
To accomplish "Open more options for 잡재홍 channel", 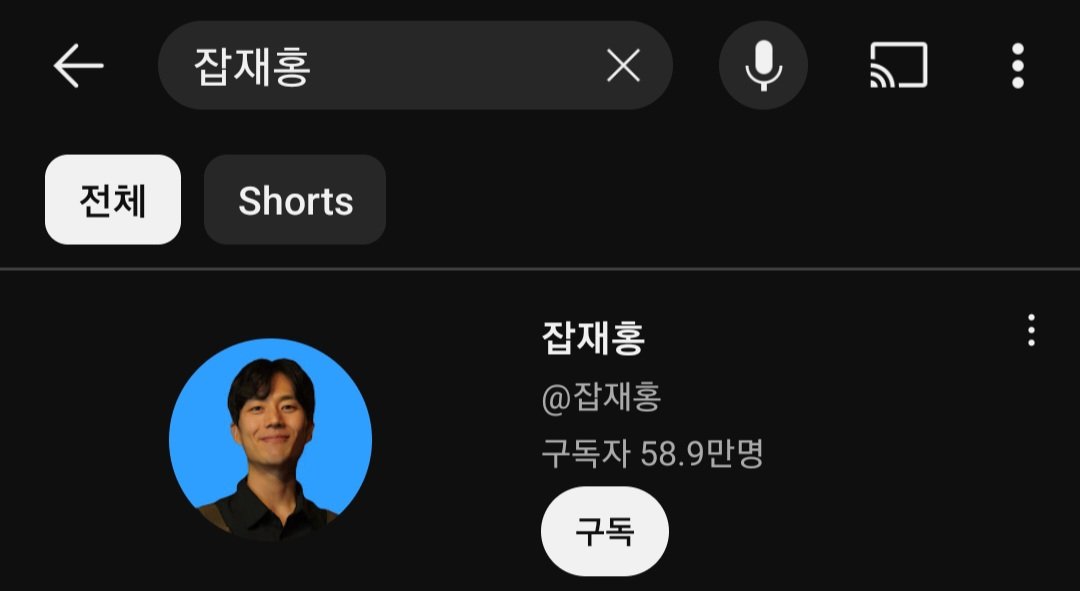I will coord(1031,330).
